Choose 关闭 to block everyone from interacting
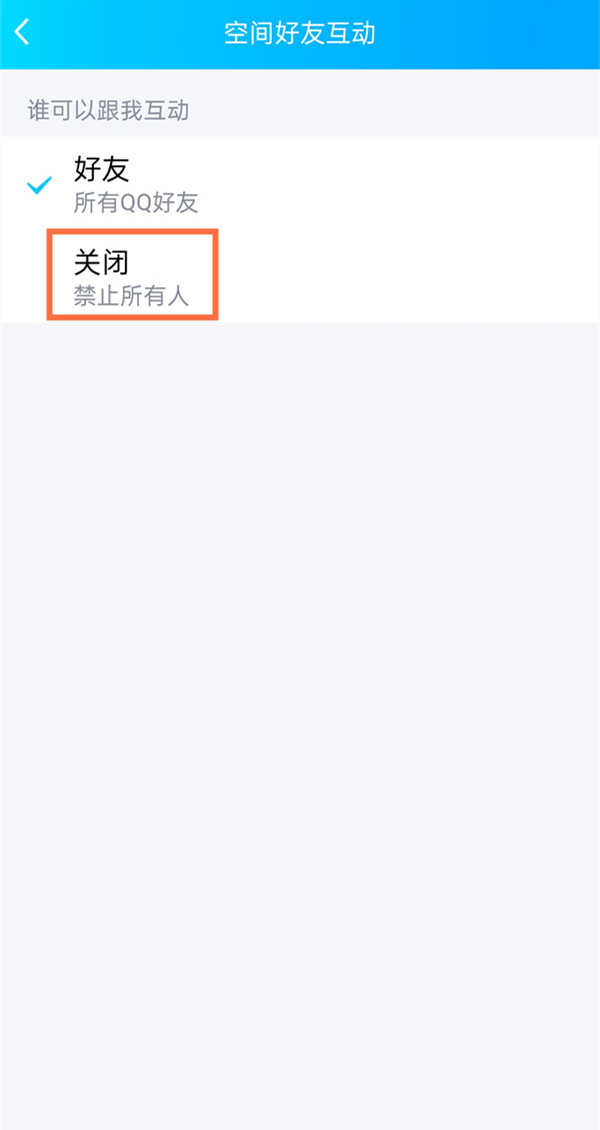This screenshot has width=600, height=1130. [131, 276]
